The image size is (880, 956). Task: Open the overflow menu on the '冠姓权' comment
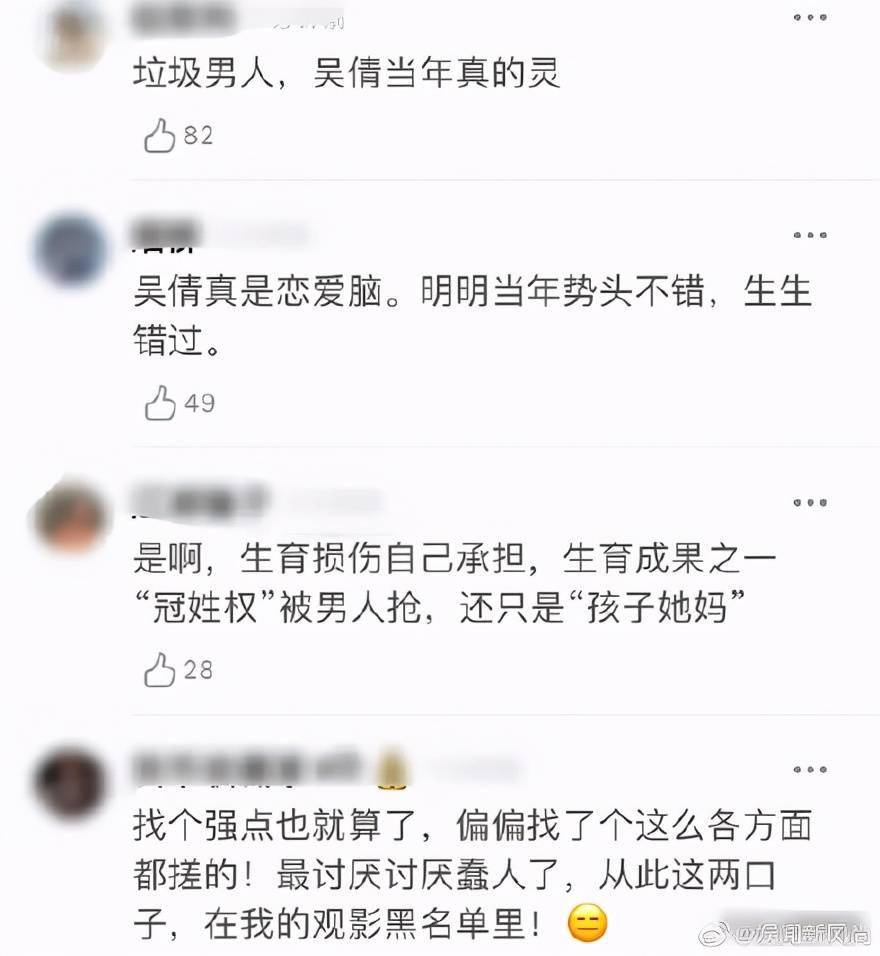(x=809, y=502)
